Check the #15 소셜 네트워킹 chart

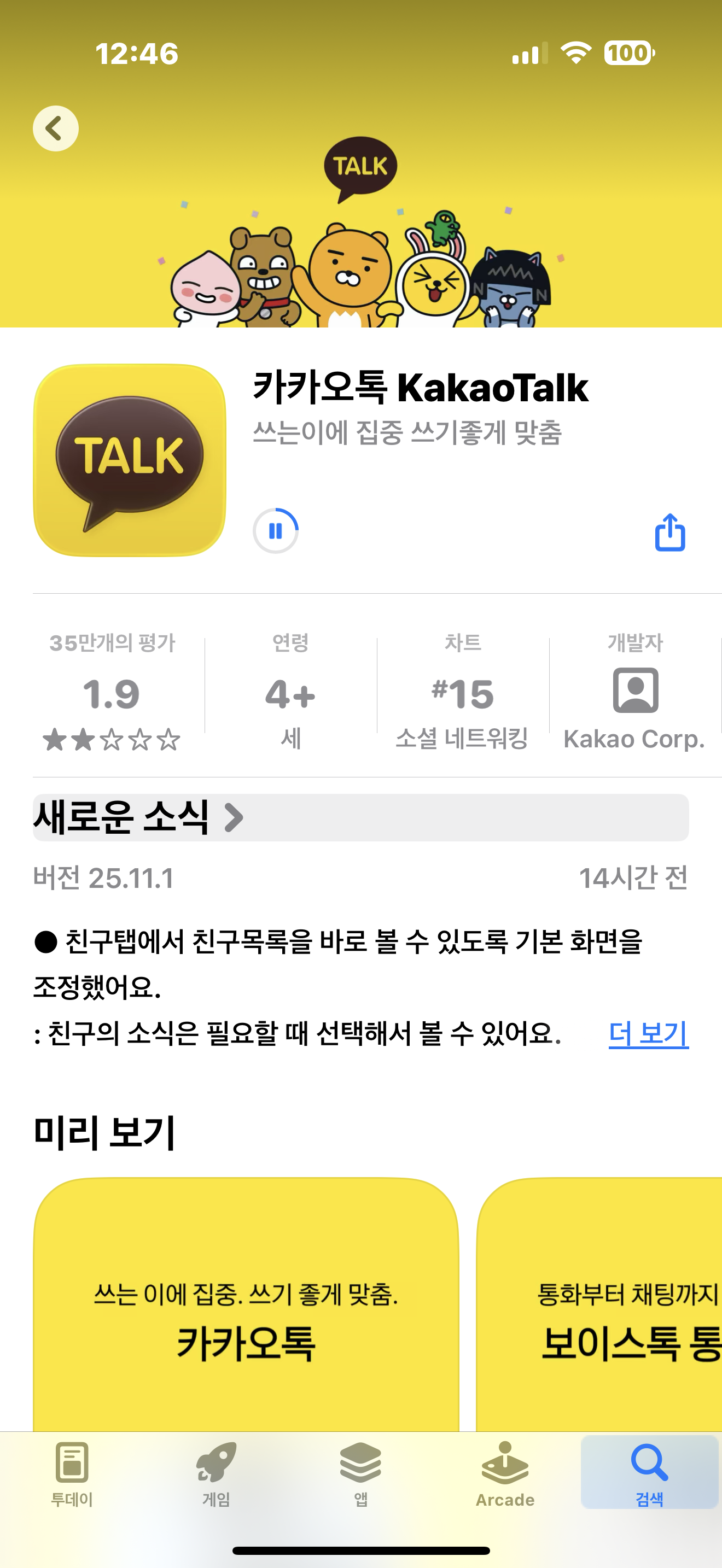coord(463,693)
